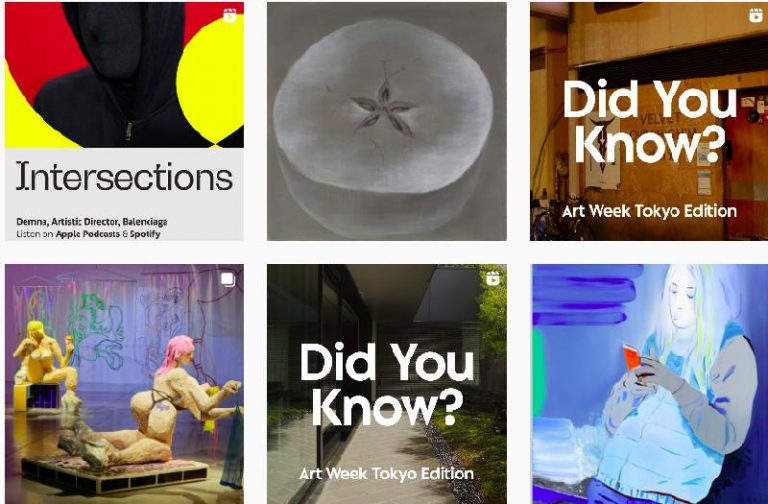Open the gray sliced apple artwork post
The height and width of the screenshot is (504, 768).
[x=386, y=121]
